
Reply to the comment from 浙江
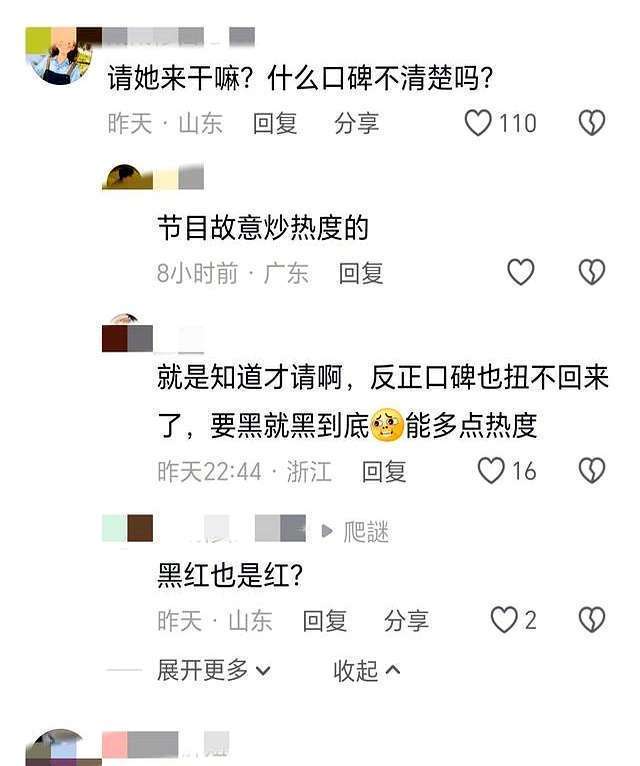[x=384, y=470]
